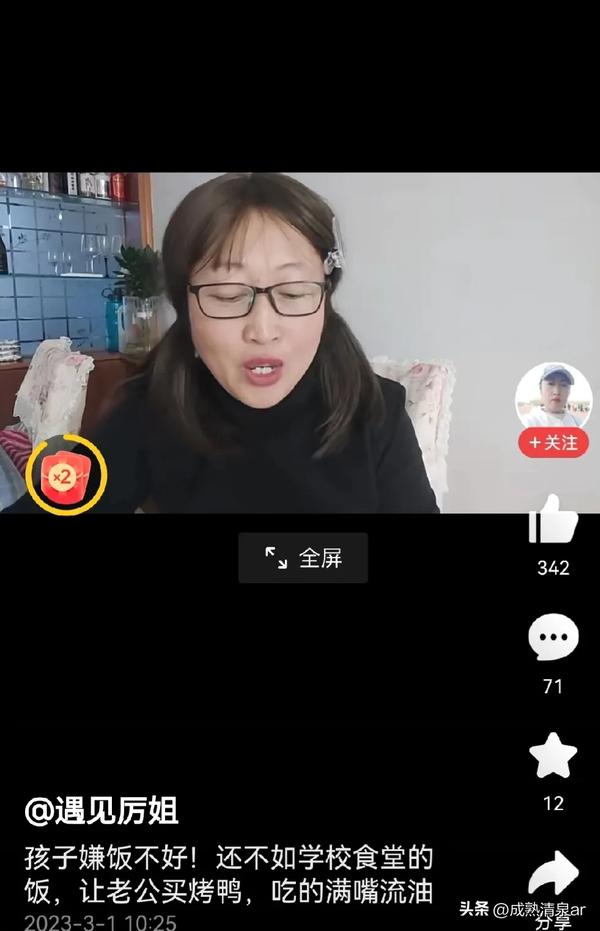Screen dimensions: 600x931
Task: Like this video with the thumbs-up icon
Action: 553,521
